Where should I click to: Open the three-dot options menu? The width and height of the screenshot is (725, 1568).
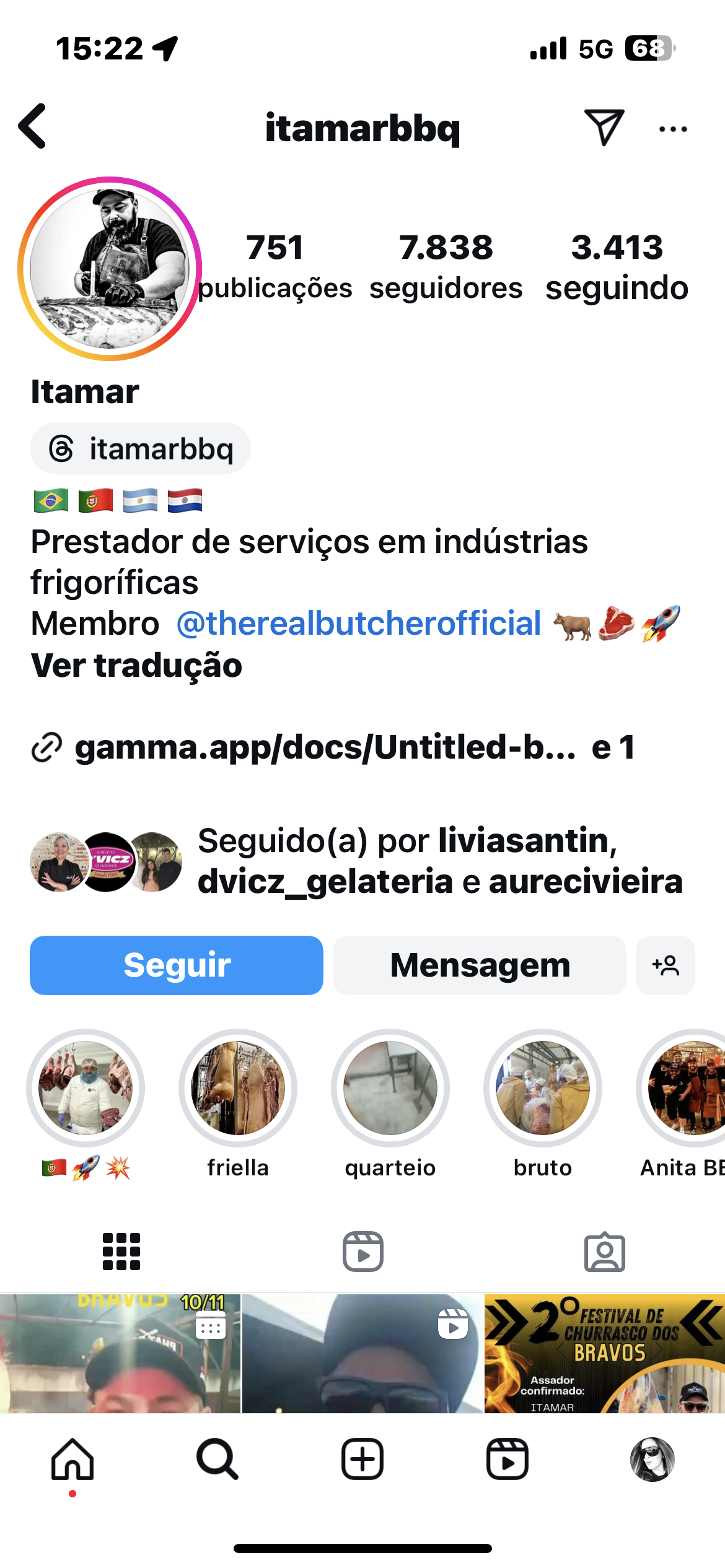[x=673, y=129]
